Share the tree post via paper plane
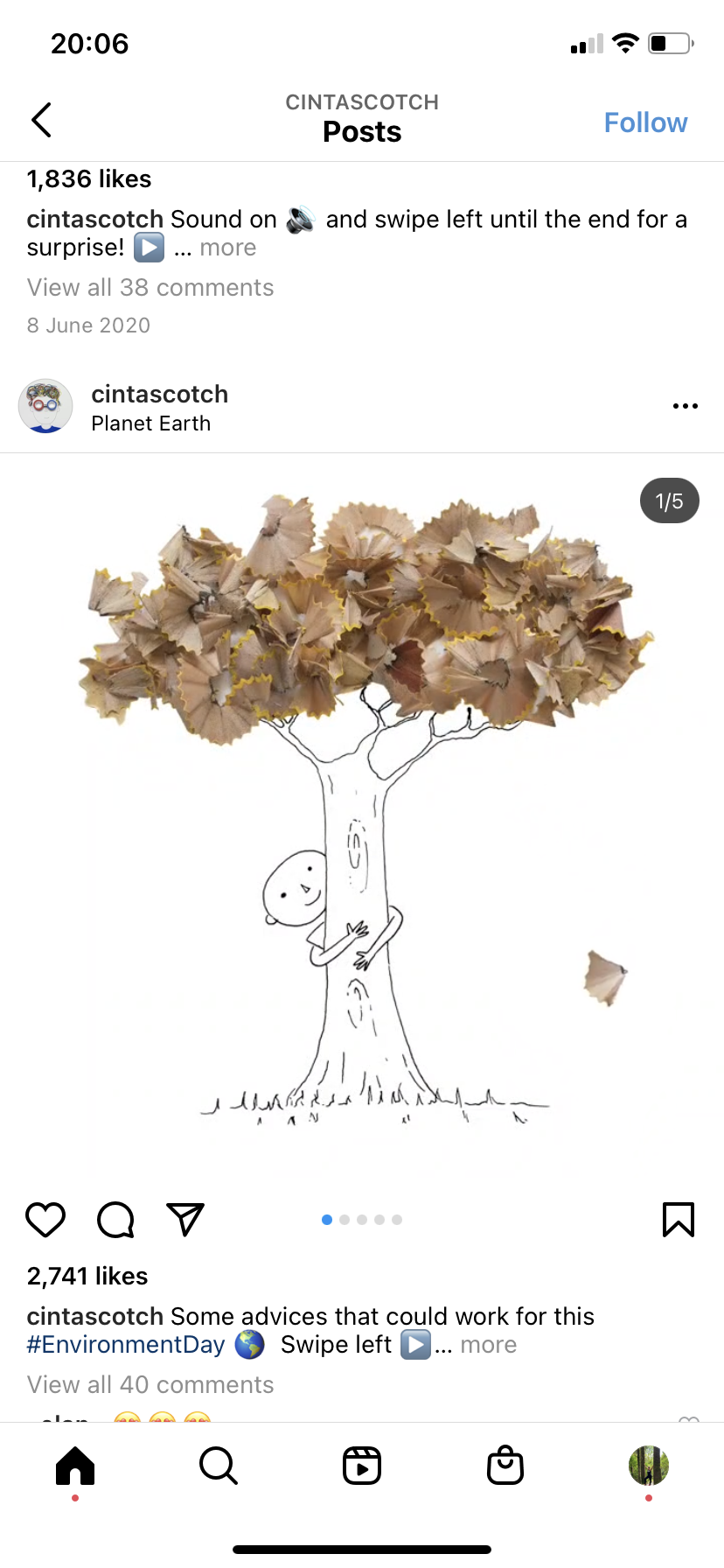This screenshot has height=1568, width=724. [x=185, y=1219]
